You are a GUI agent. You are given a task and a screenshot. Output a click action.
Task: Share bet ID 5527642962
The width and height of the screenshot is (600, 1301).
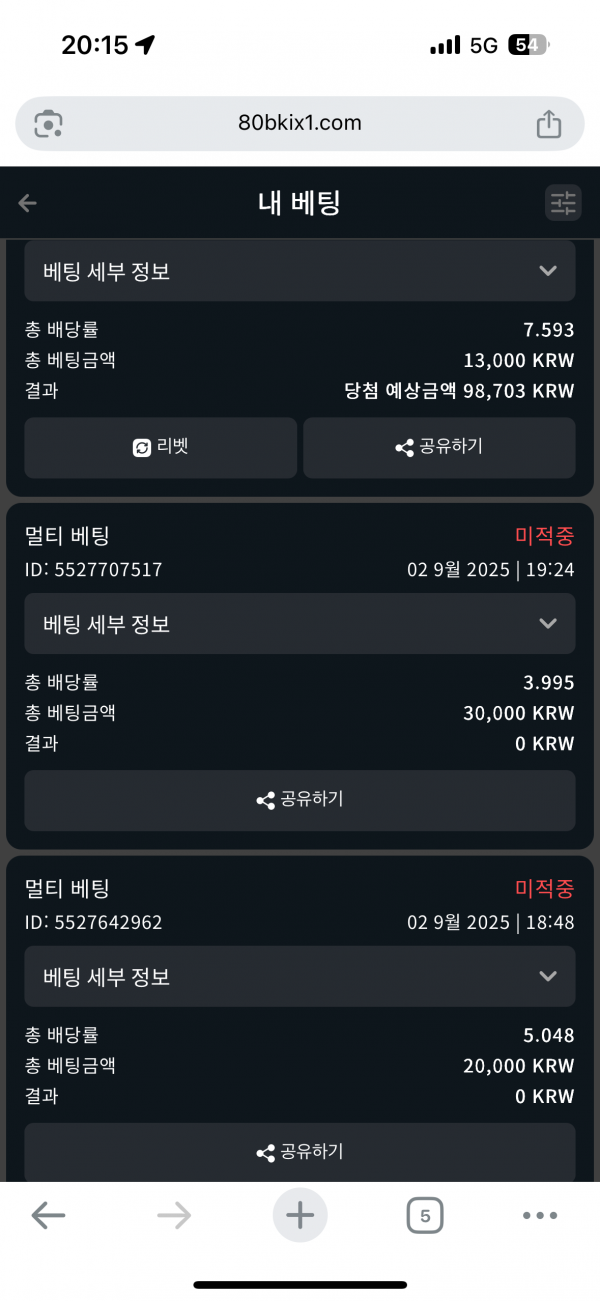point(300,1152)
